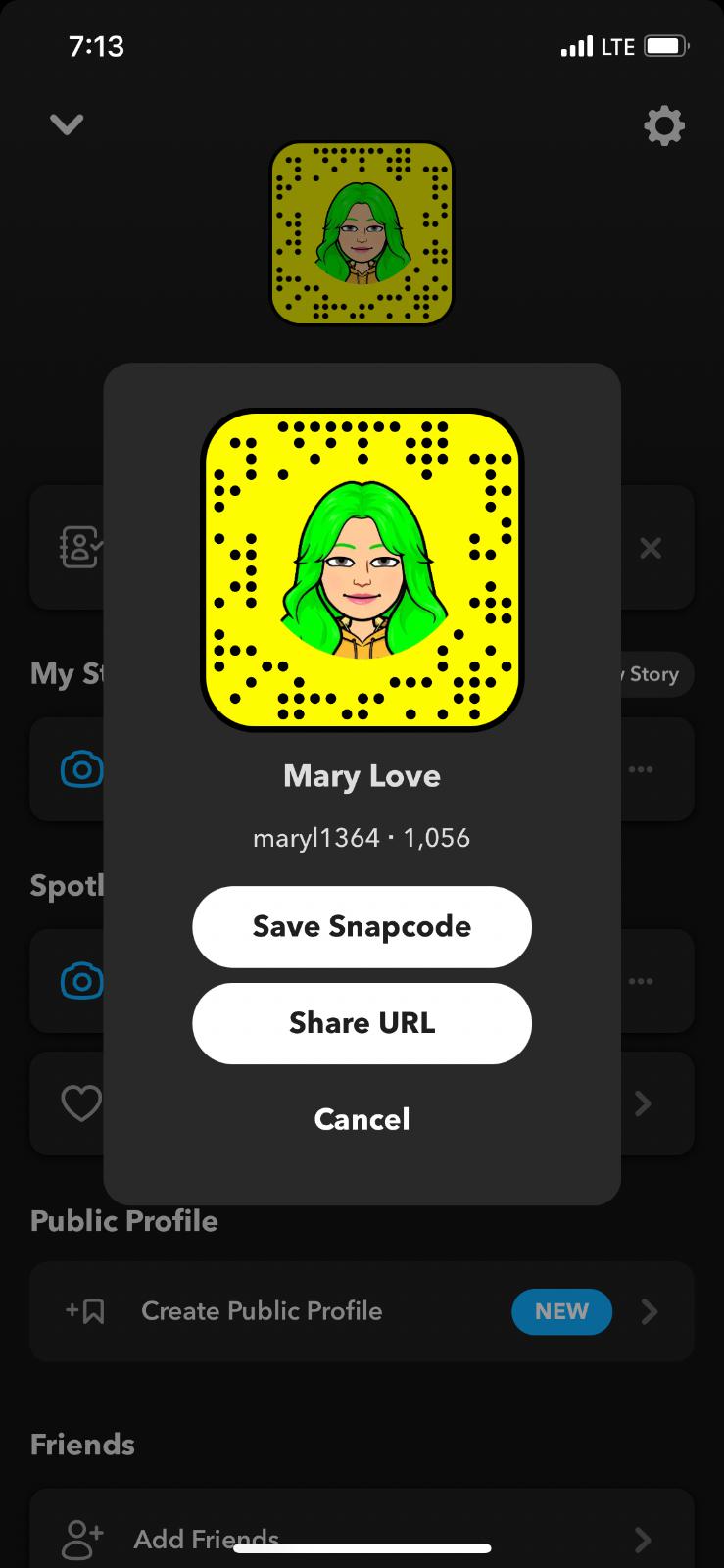The width and height of the screenshot is (724, 1568).
Task: Open settings via the gear icon
Action: tap(663, 125)
